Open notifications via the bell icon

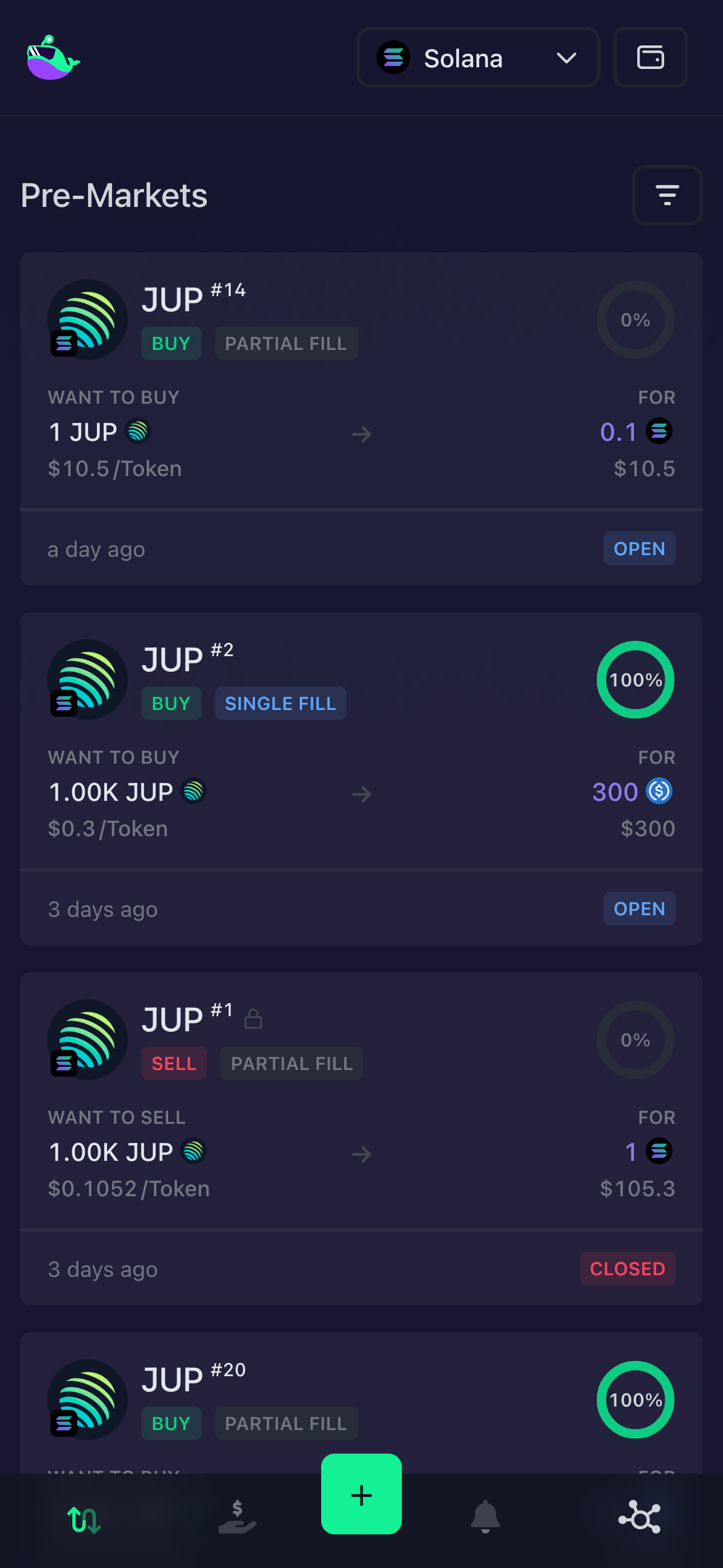[x=484, y=1518]
